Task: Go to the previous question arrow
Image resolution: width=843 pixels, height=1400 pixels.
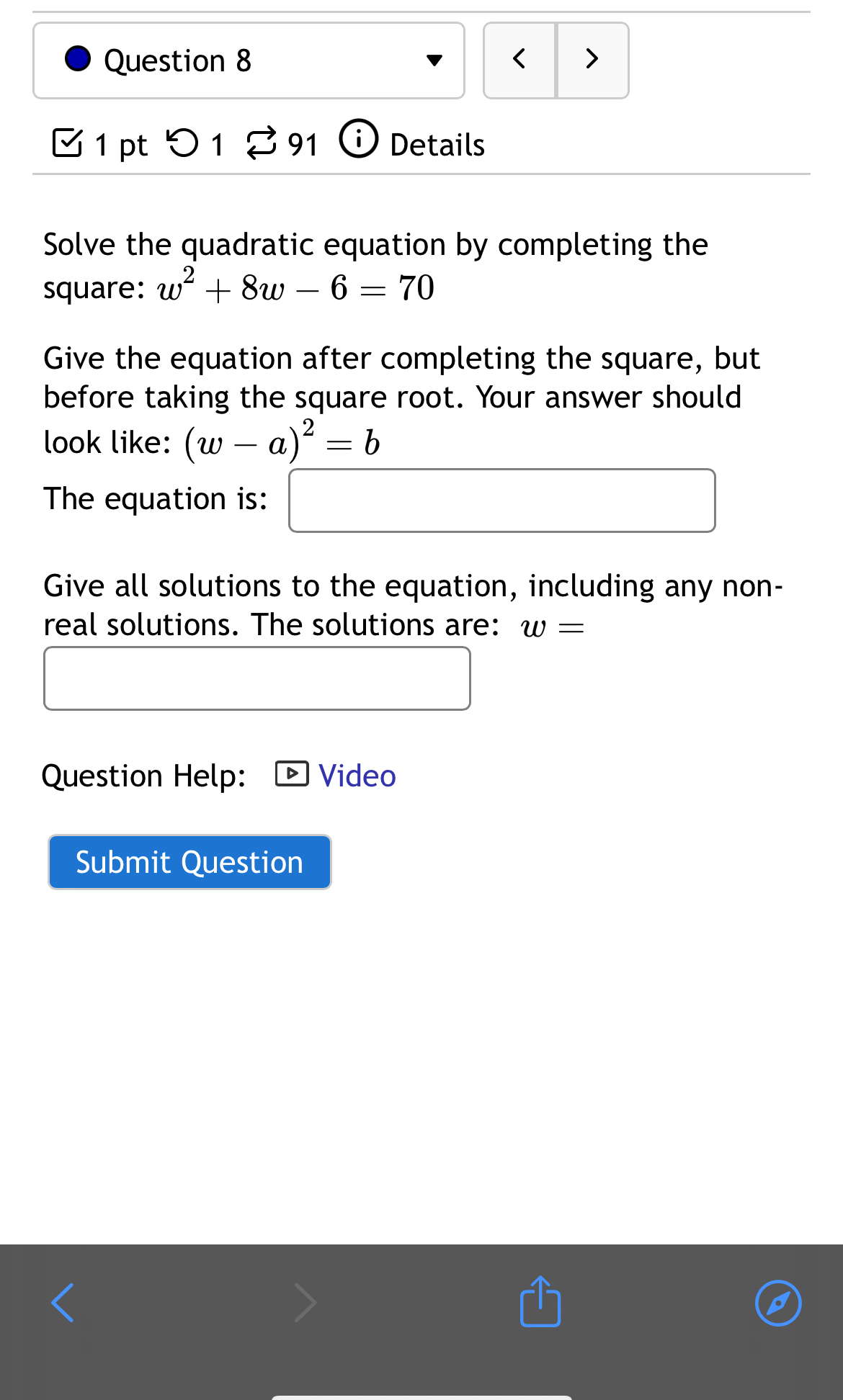Action: 519,60
